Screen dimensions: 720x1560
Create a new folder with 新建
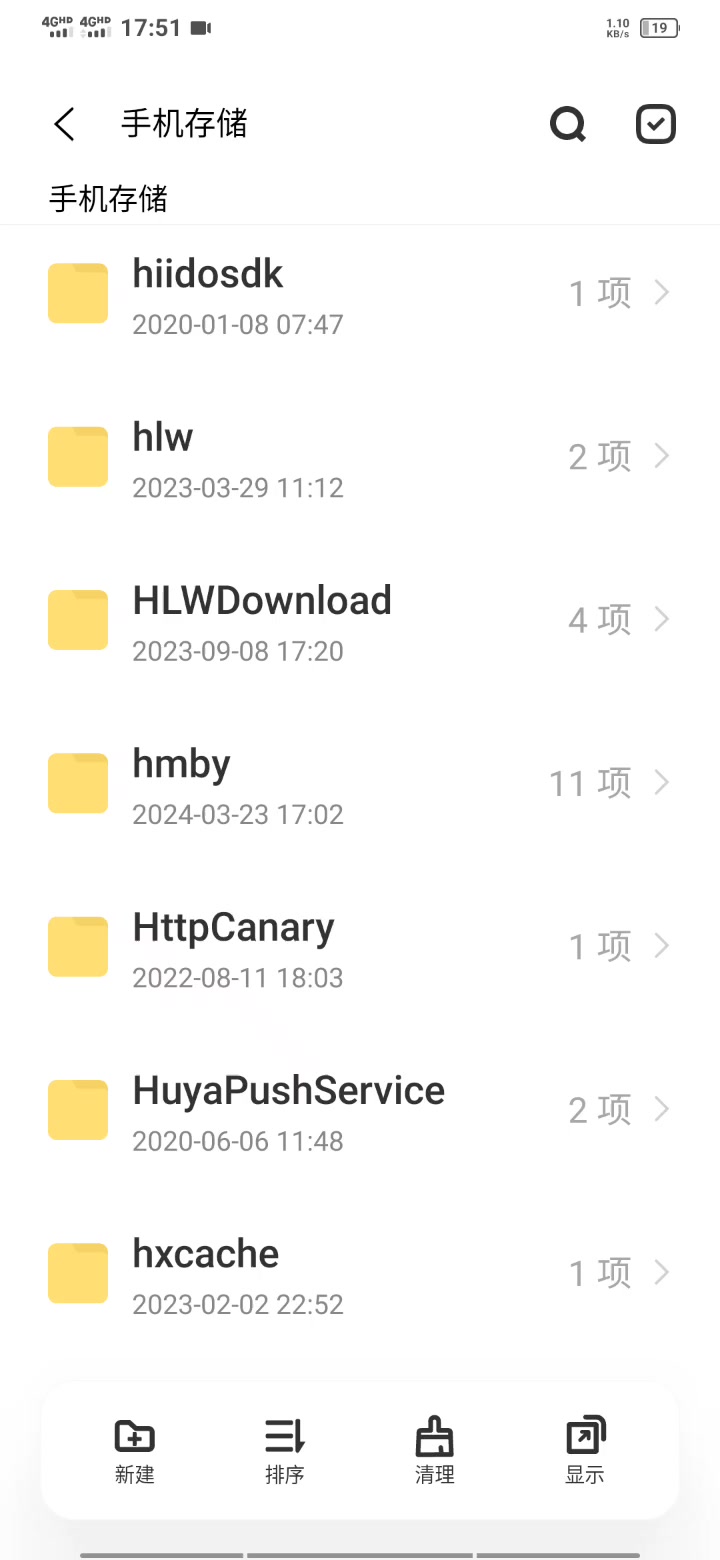click(135, 1451)
